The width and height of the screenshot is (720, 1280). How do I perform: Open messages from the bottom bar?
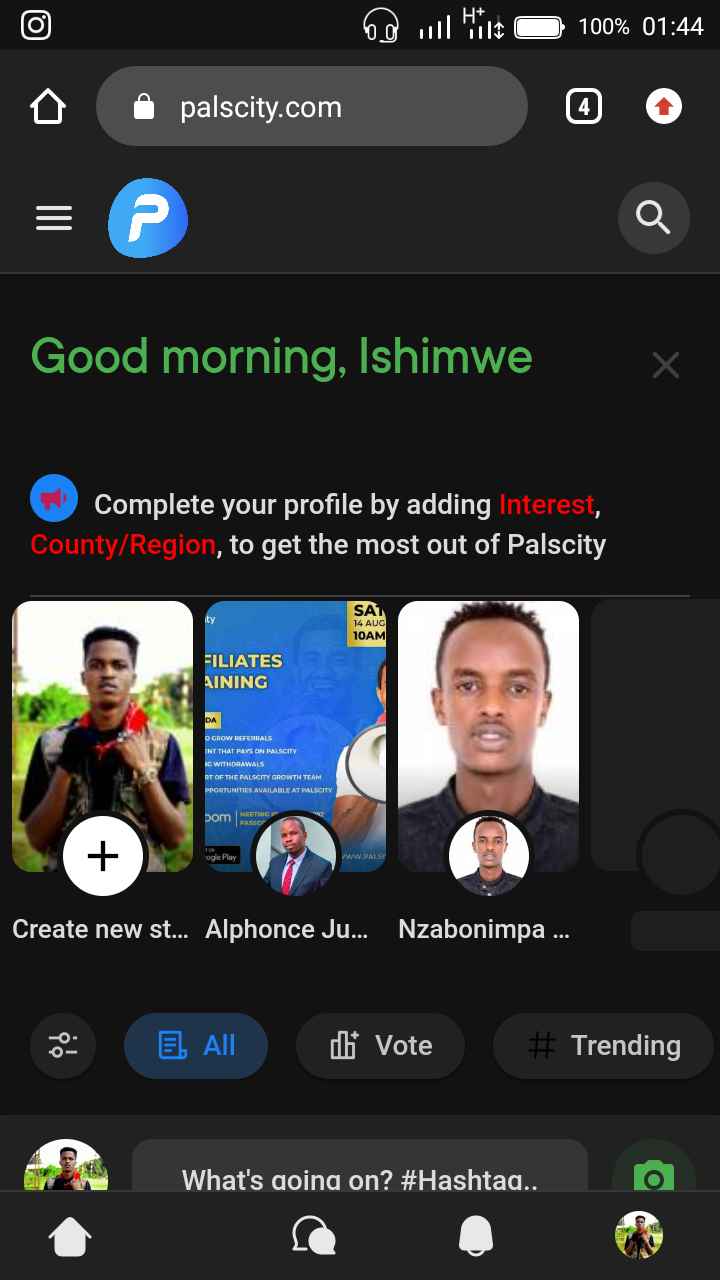coord(313,1237)
